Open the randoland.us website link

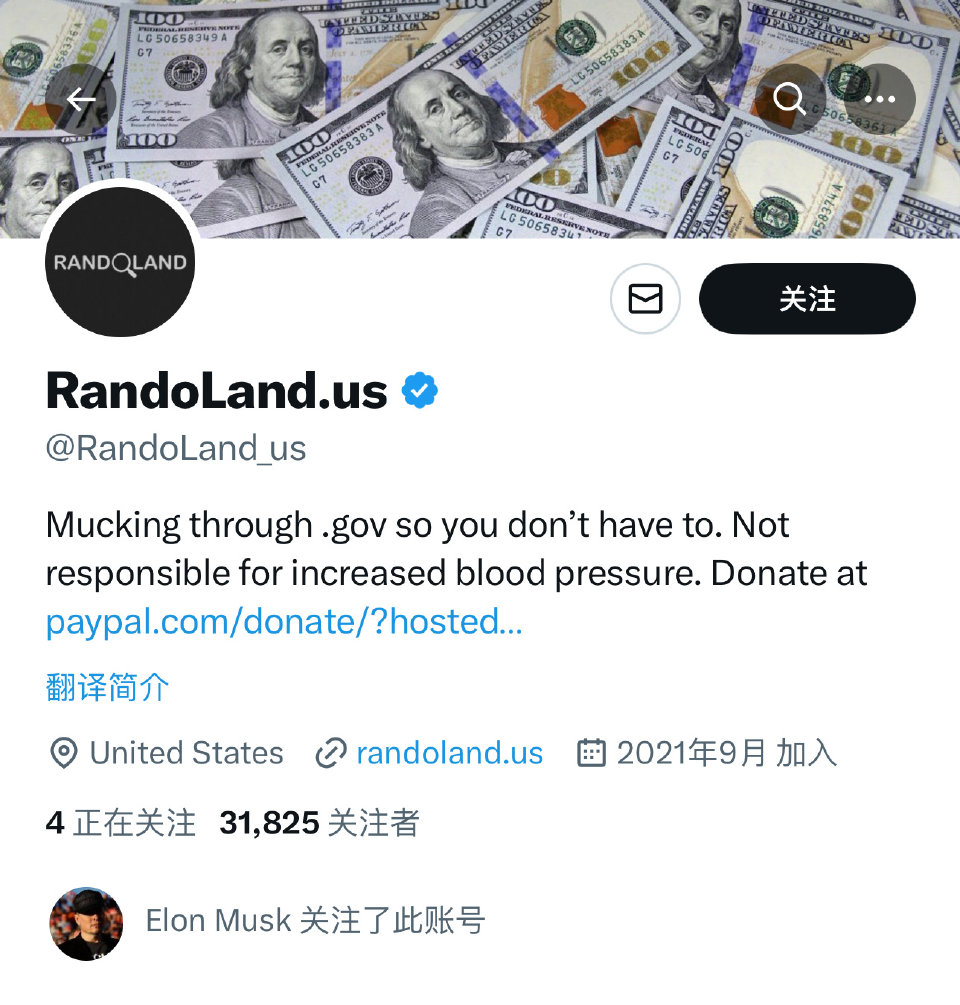point(449,753)
